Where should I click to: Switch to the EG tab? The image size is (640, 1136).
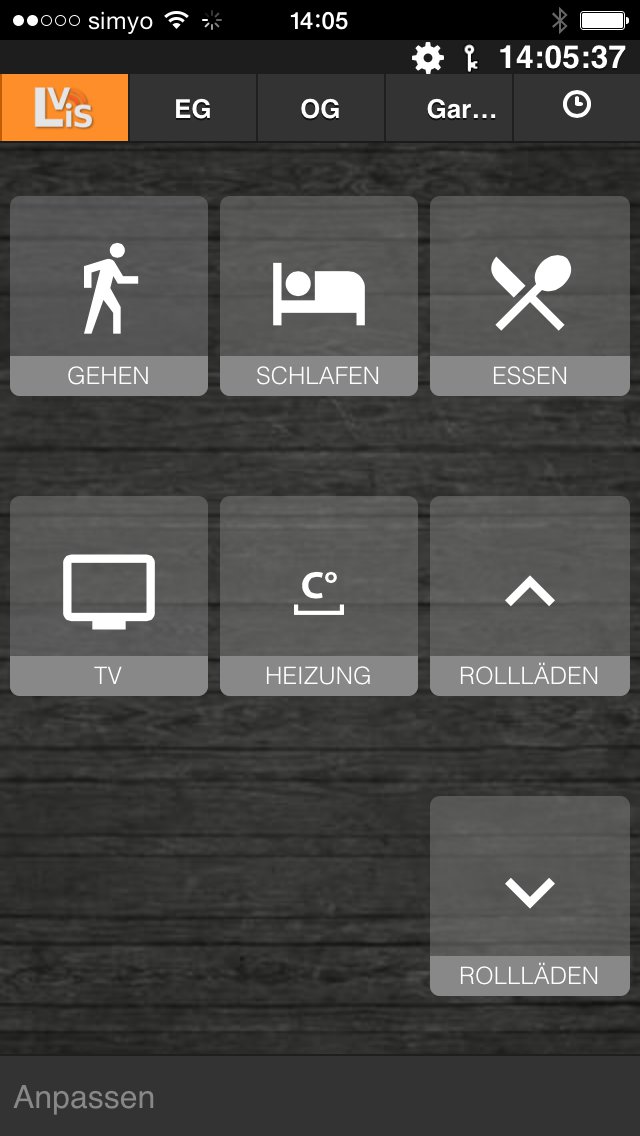pyautogui.click(x=193, y=108)
